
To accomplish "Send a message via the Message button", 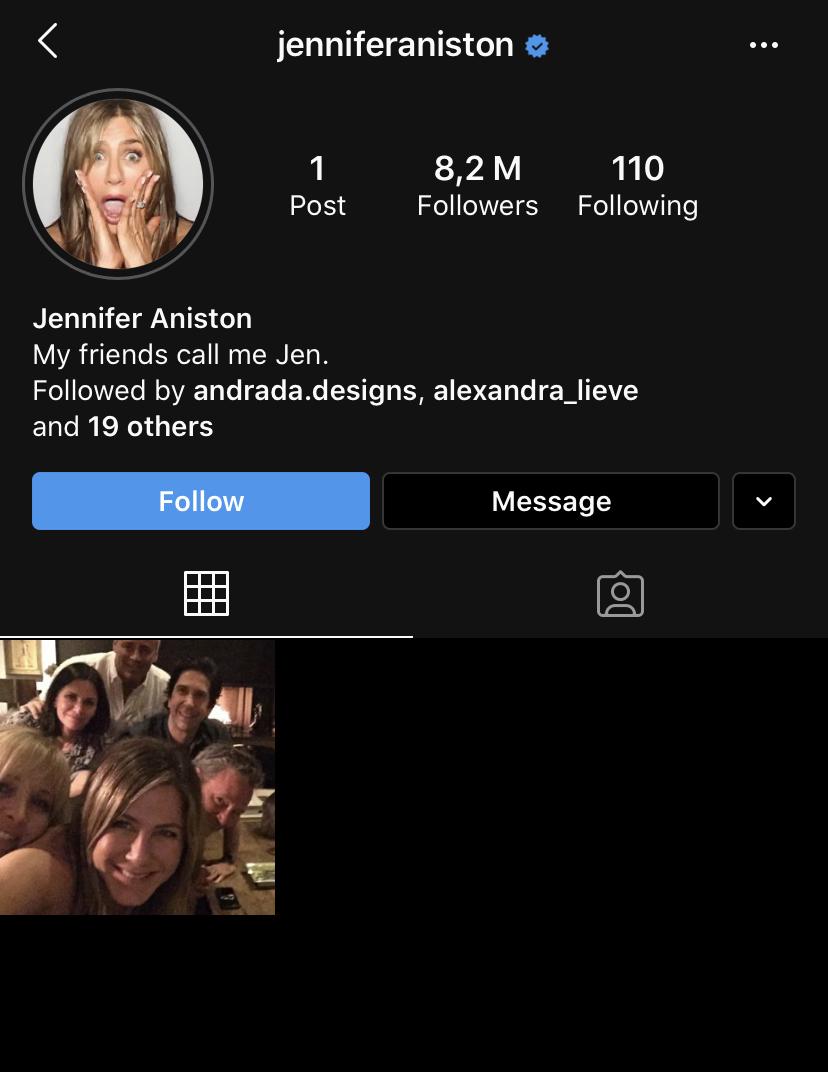I will (551, 501).
